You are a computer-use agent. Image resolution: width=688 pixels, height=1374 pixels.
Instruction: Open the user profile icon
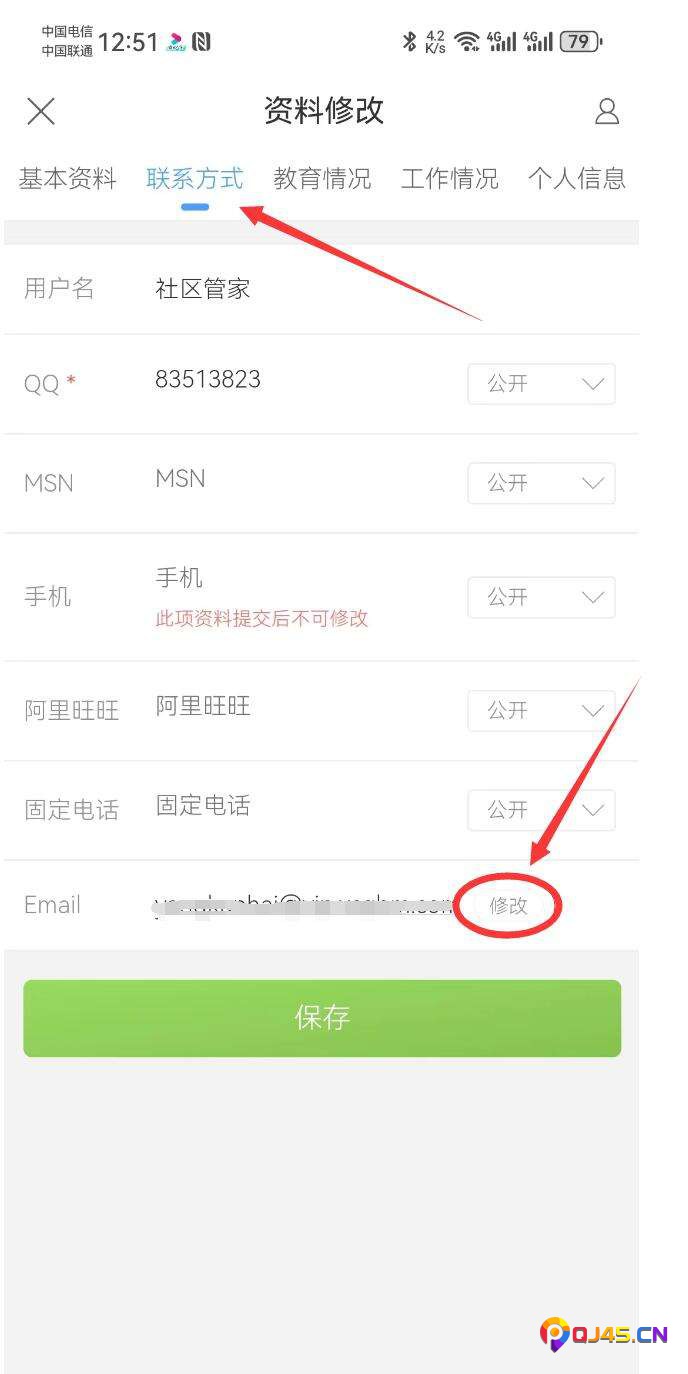point(607,111)
